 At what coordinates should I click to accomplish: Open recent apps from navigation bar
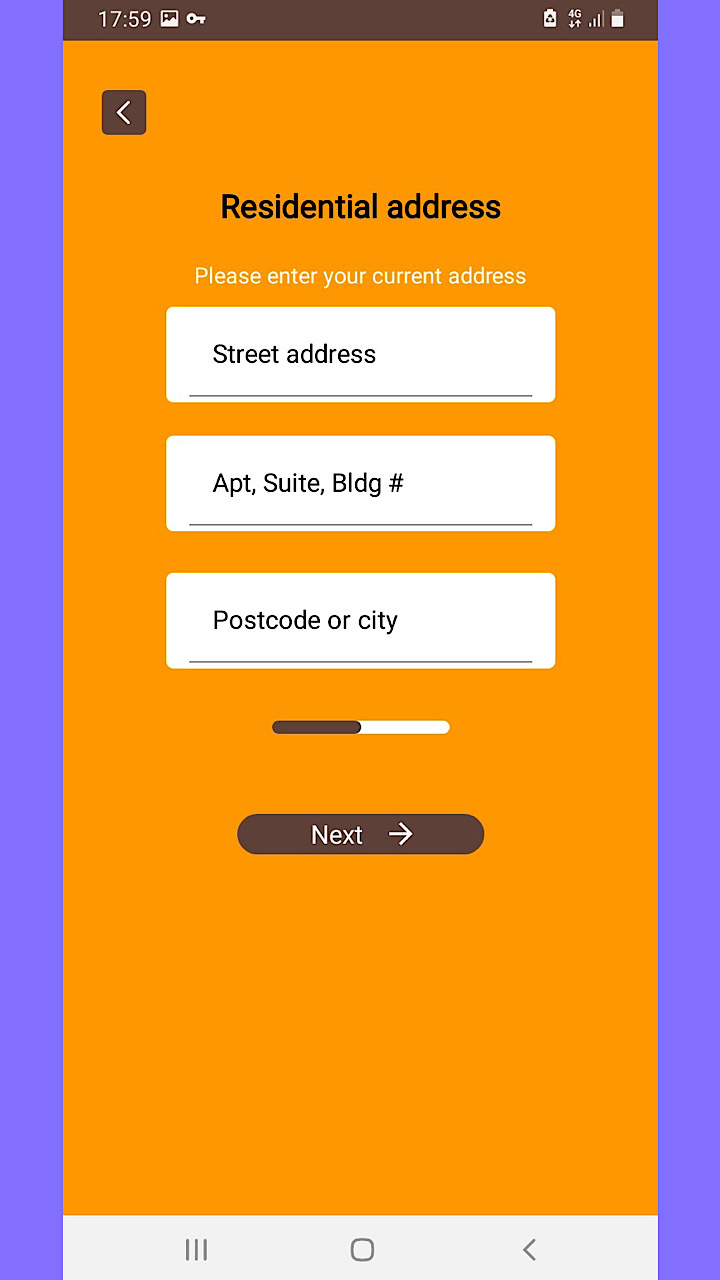pyautogui.click(x=196, y=1249)
